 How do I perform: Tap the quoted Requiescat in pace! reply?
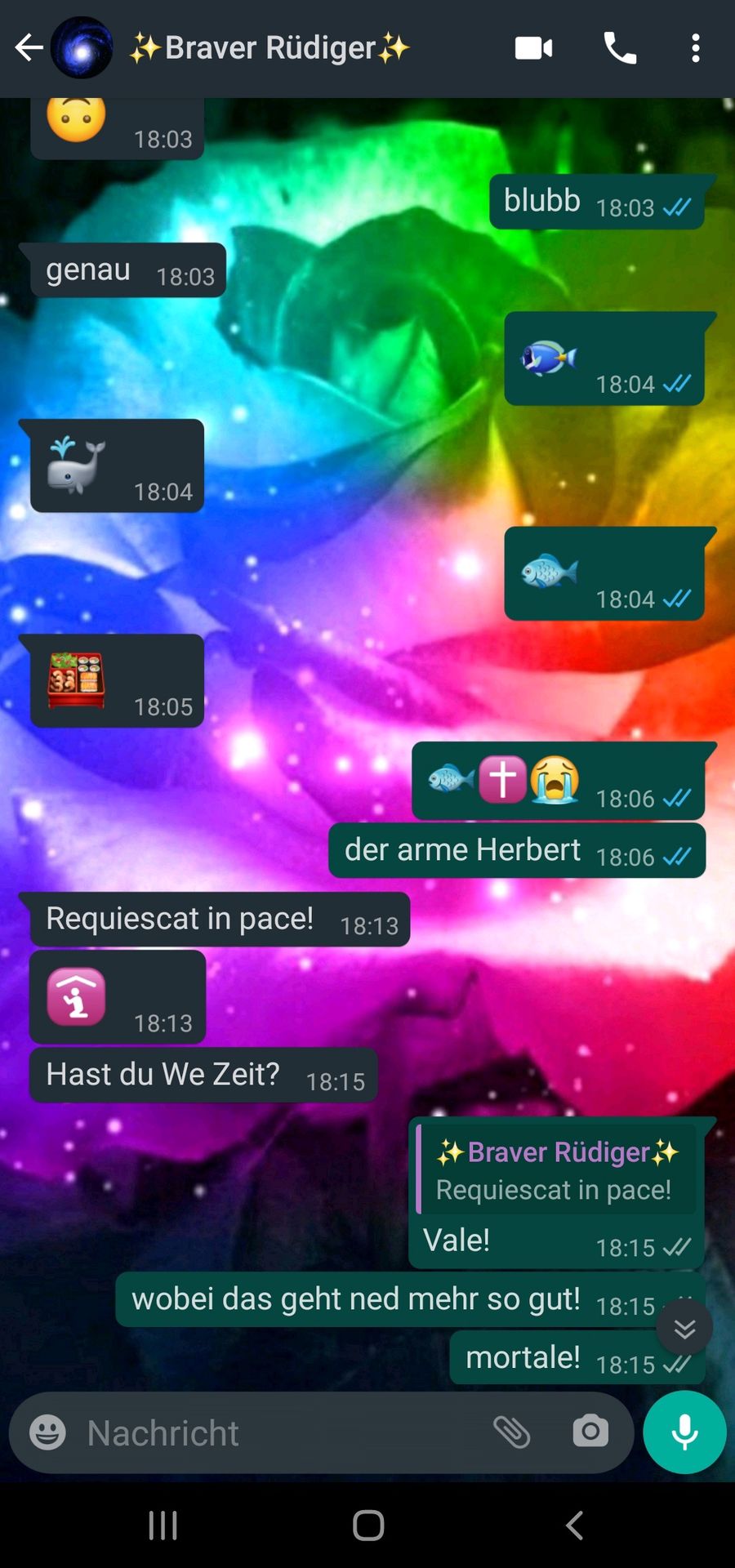coord(556,1171)
